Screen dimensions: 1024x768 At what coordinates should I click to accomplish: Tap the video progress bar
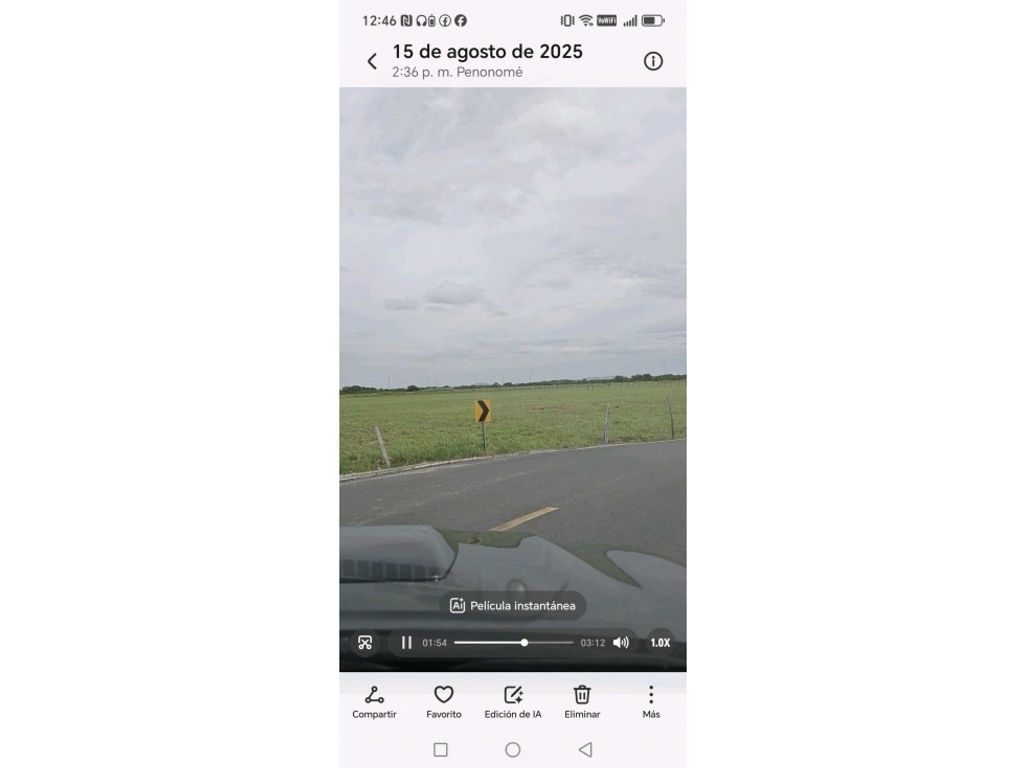pos(514,643)
